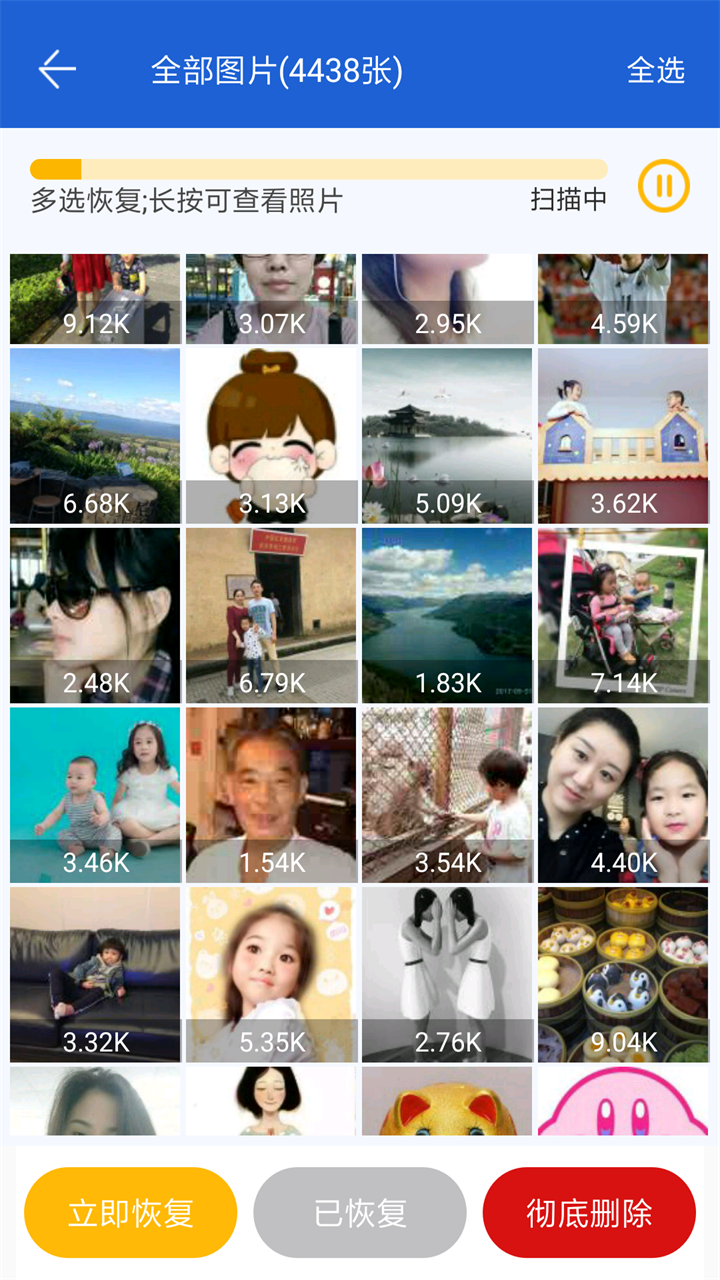Pause the scanning process
The image size is (720, 1280).
coord(664,186)
